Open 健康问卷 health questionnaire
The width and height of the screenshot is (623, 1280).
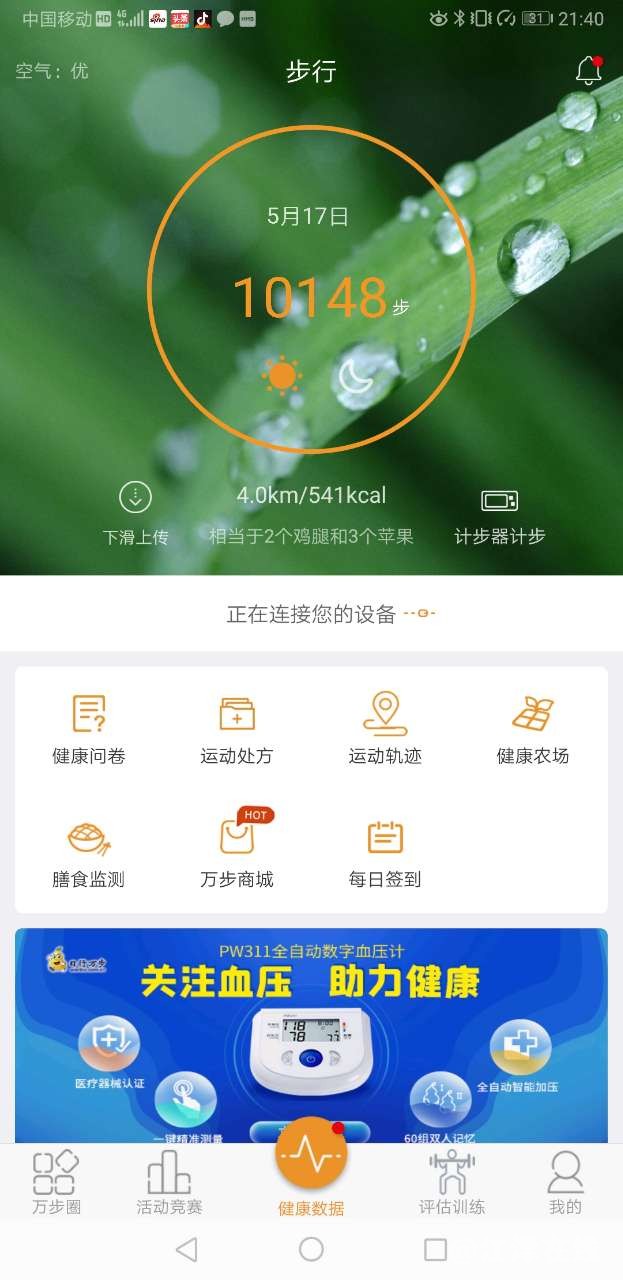click(89, 729)
